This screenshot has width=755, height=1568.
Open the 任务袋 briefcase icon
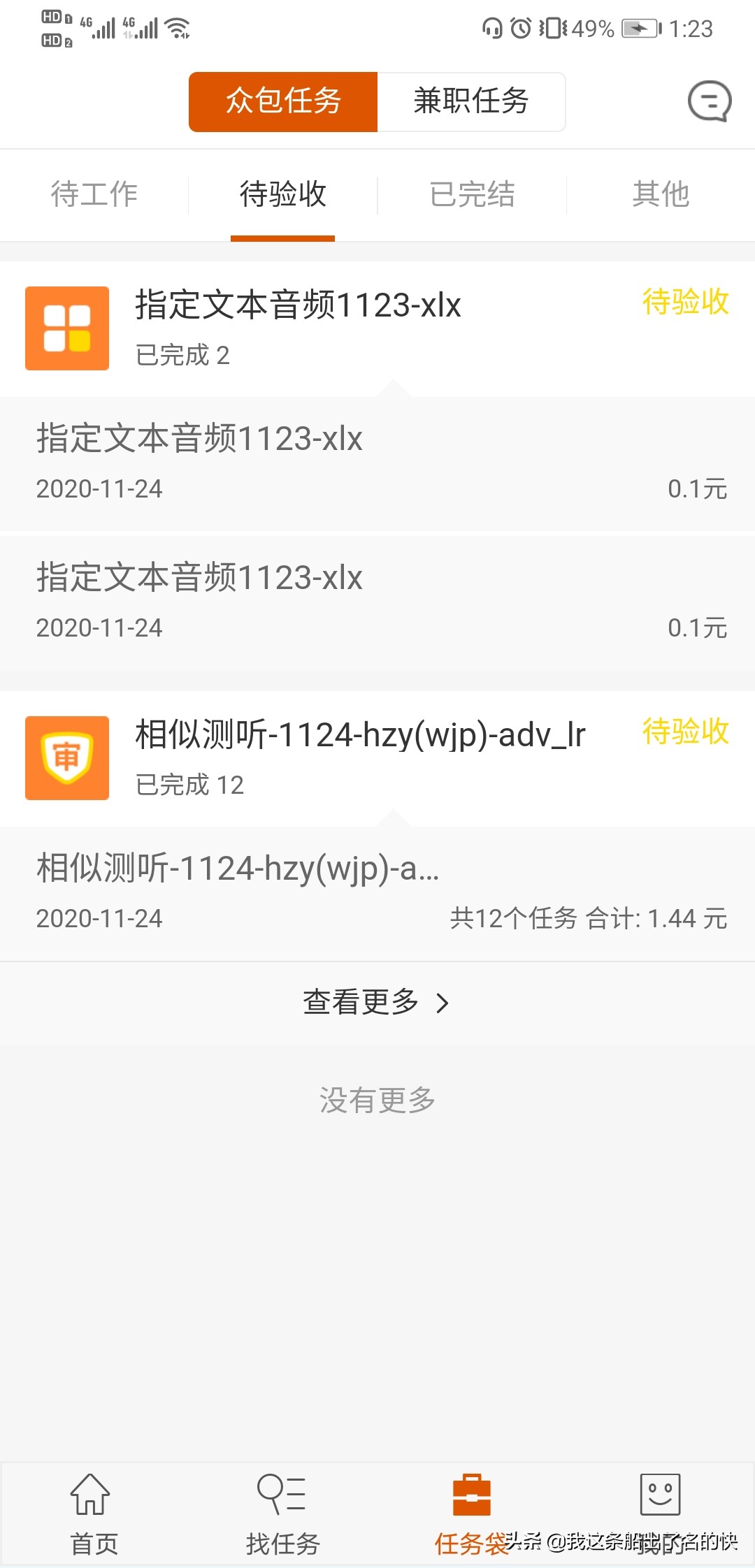tap(472, 1493)
